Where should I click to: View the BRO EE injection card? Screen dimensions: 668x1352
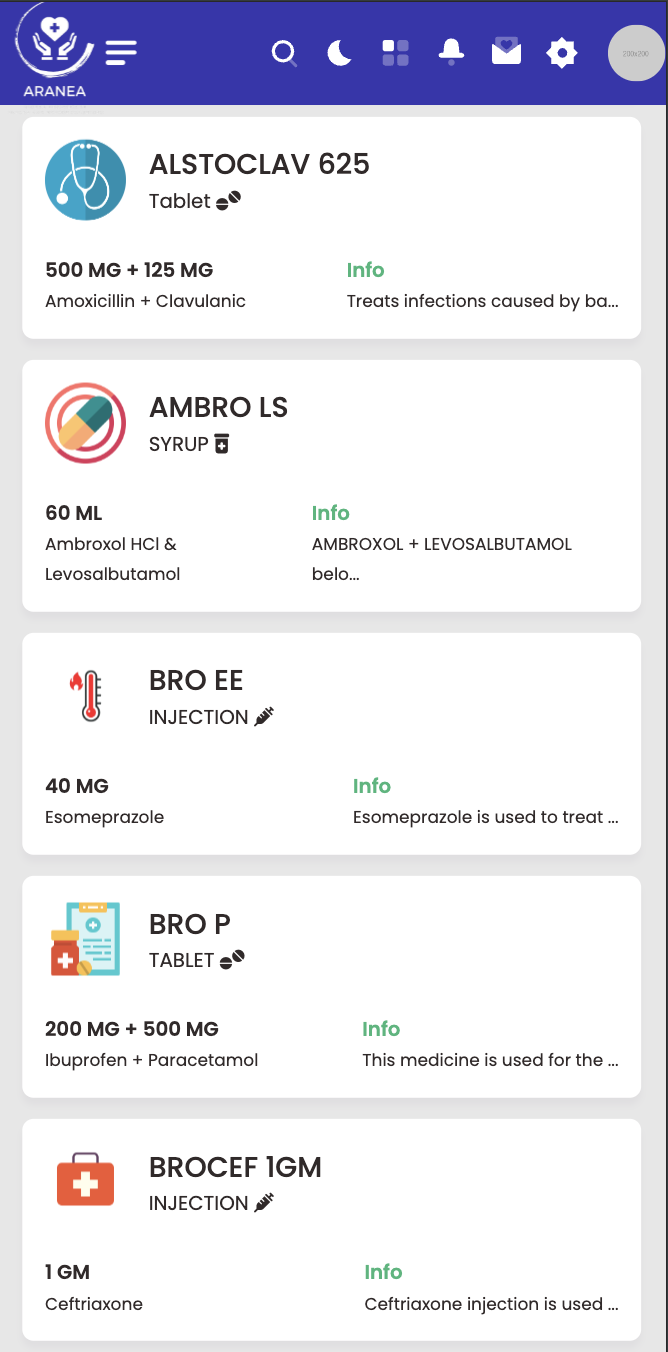(x=331, y=743)
